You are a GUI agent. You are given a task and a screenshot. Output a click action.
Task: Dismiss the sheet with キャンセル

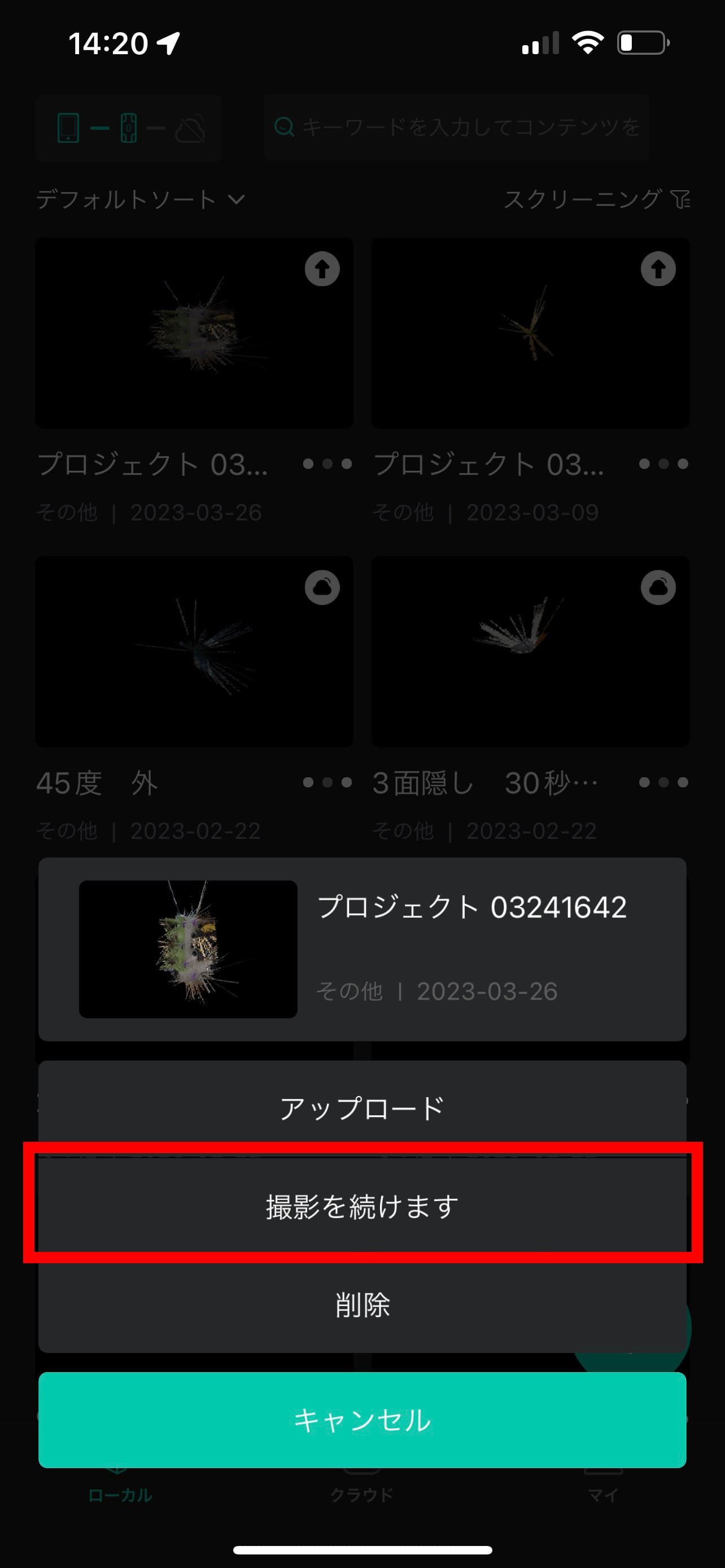pyautogui.click(x=362, y=1420)
